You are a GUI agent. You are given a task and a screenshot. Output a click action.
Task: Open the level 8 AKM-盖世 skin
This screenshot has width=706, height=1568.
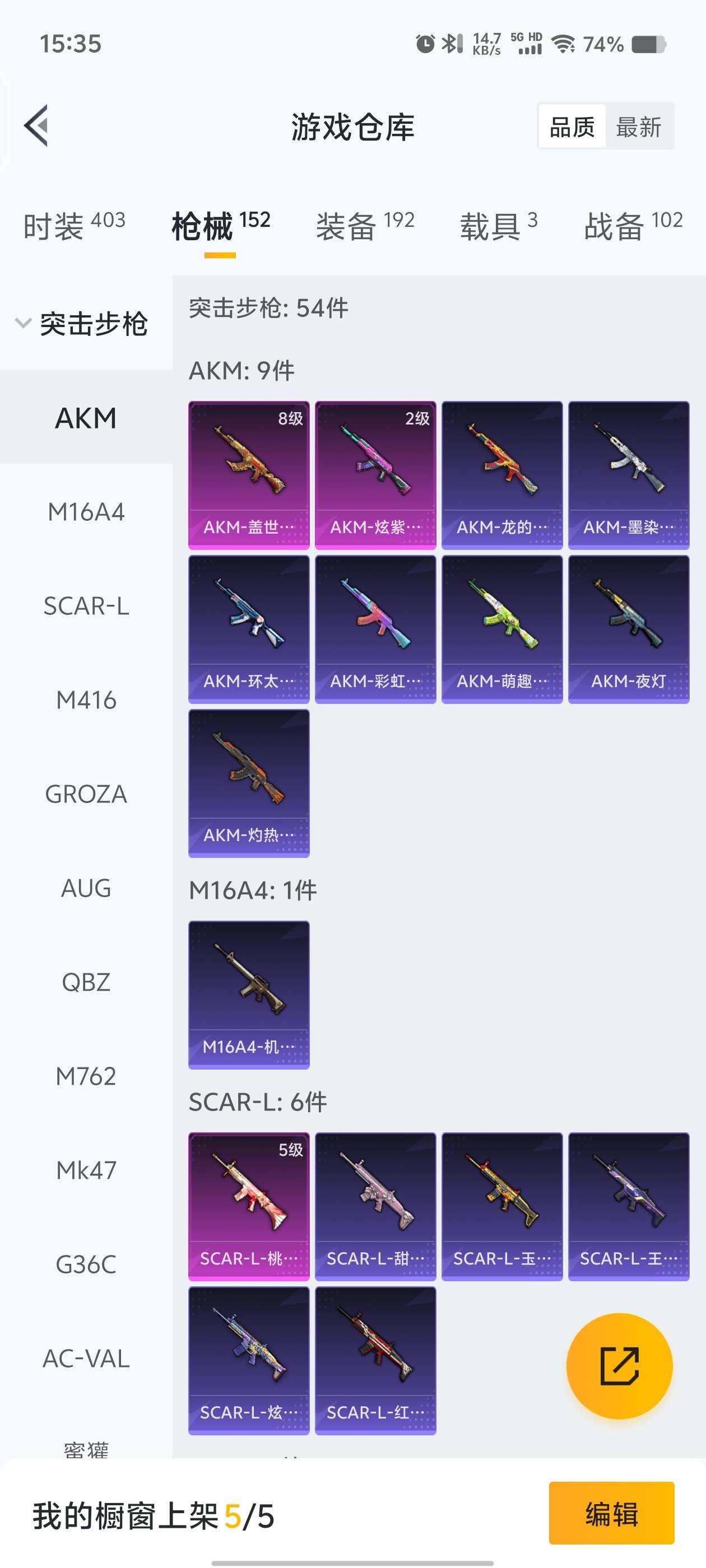click(249, 475)
